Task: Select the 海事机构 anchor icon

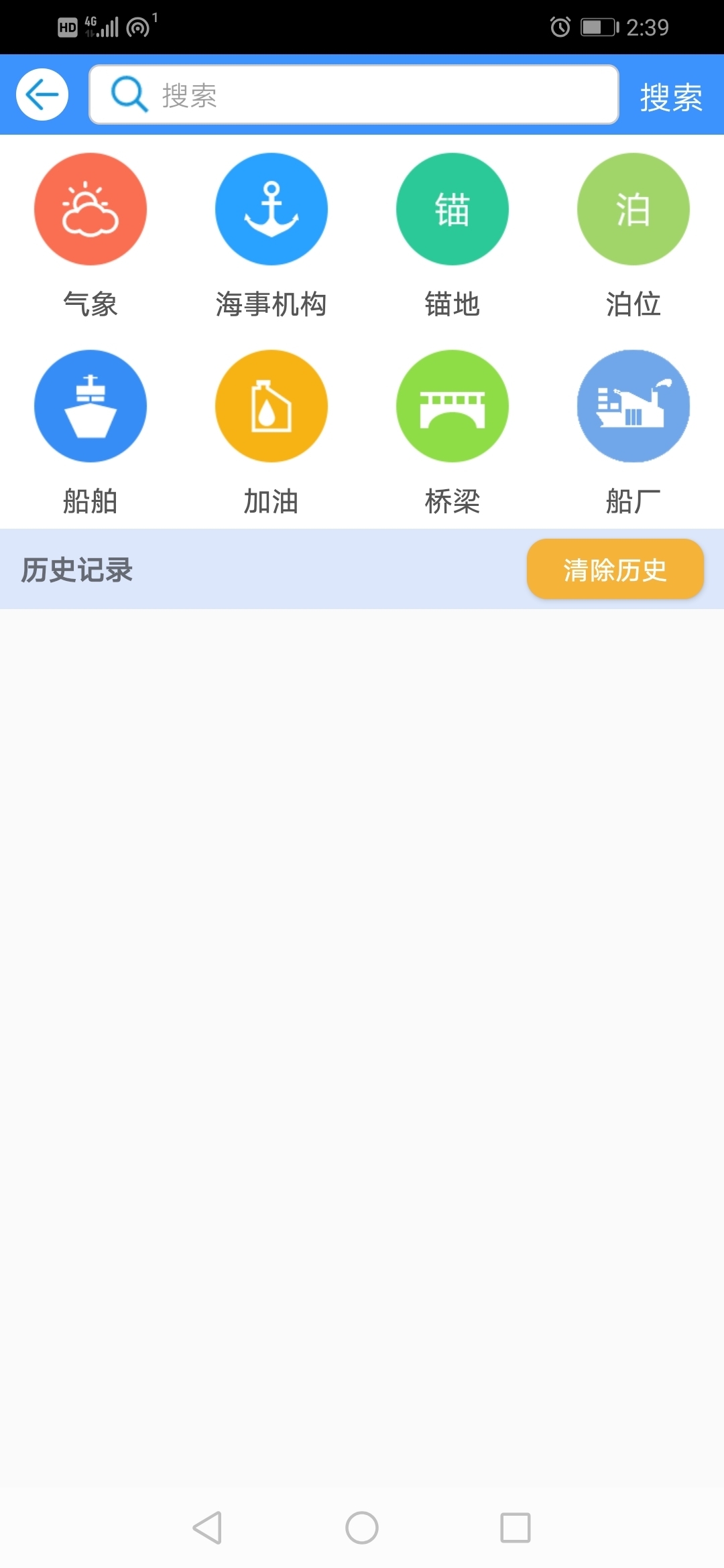Action: (x=271, y=208)
